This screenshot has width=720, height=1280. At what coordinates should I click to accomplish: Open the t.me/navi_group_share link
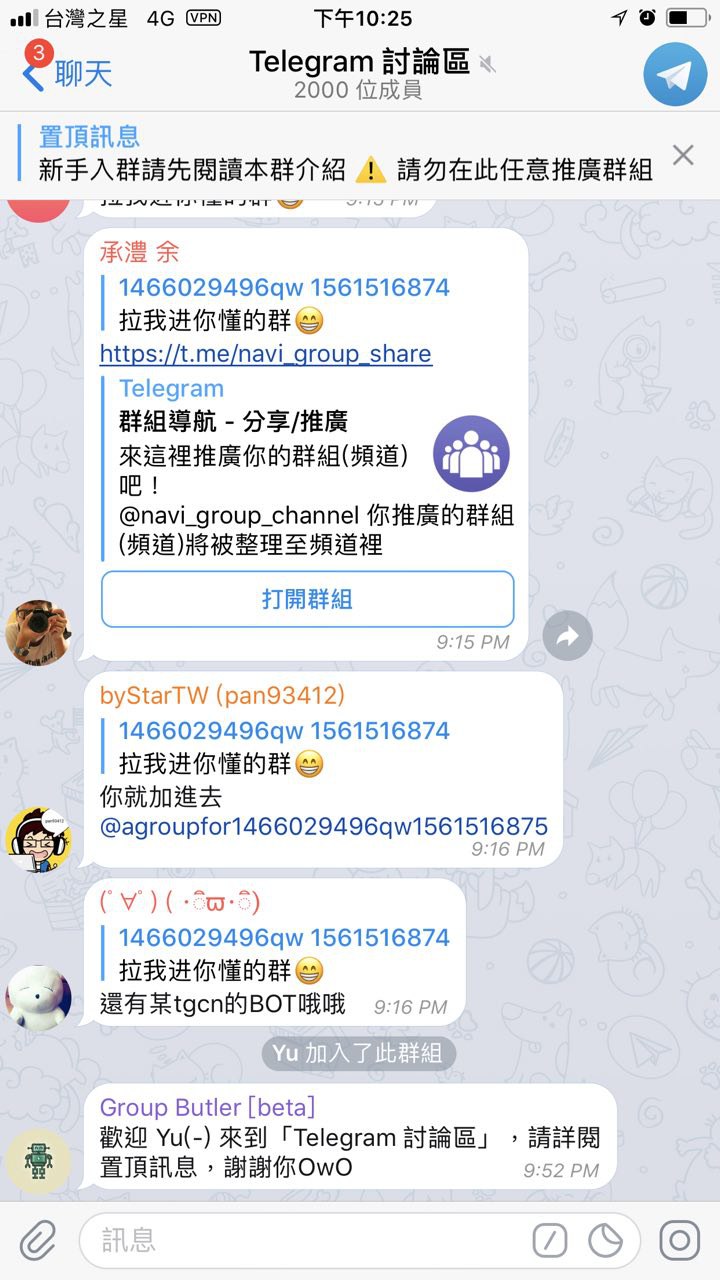[265, 353]
